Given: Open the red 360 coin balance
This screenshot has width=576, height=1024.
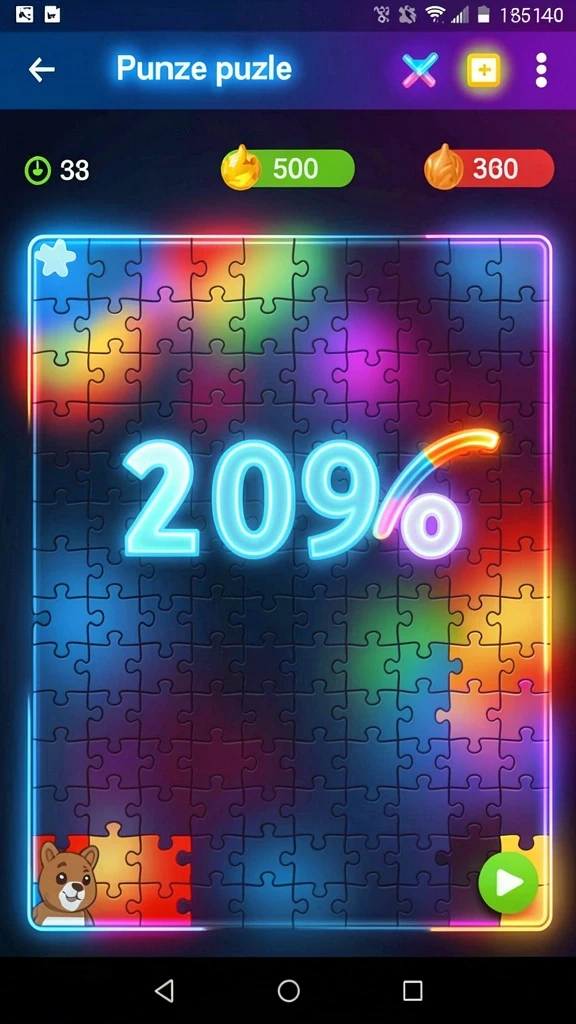Looking at the screenshot, I should pos(489,168).
